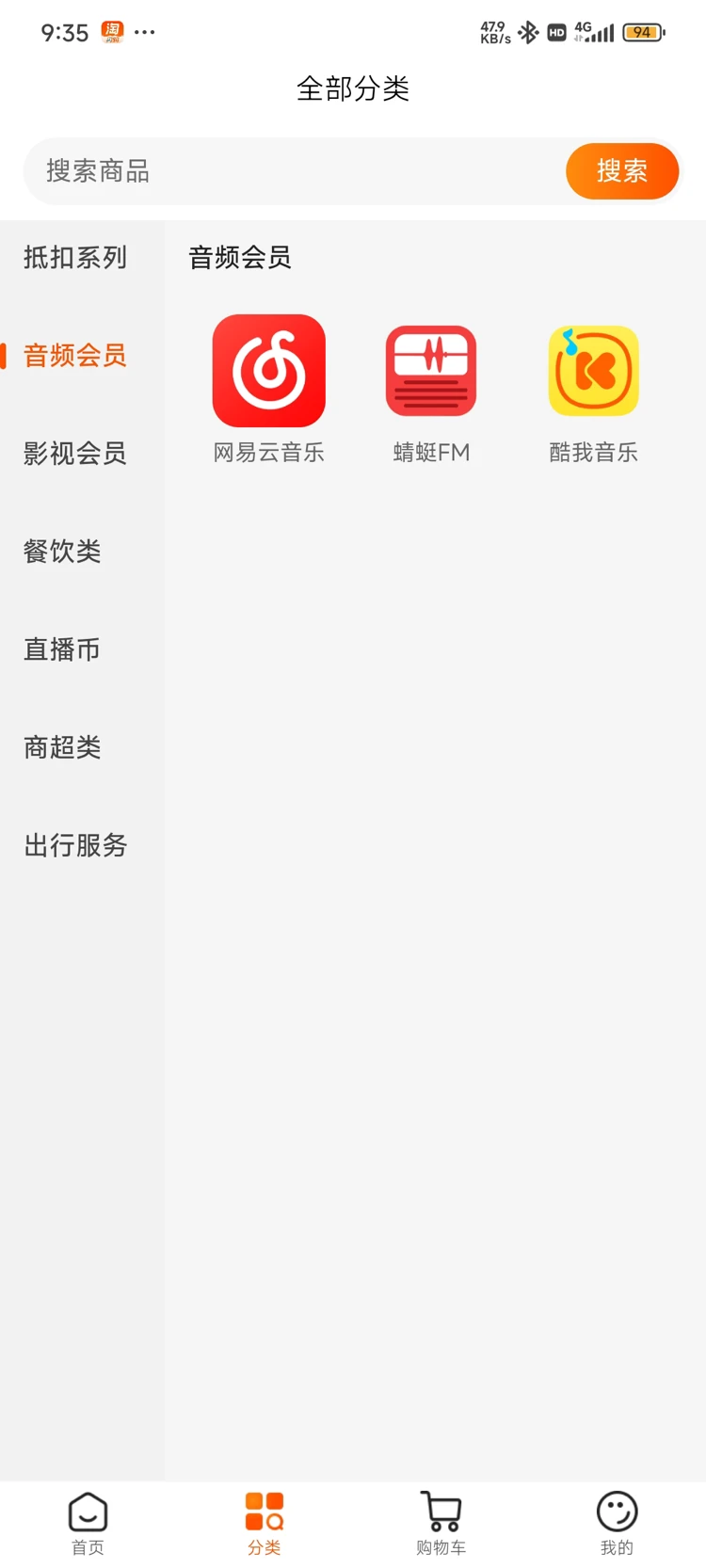Open the 抵扣系列 category
706x1568 pixels.
click(76, 258)
